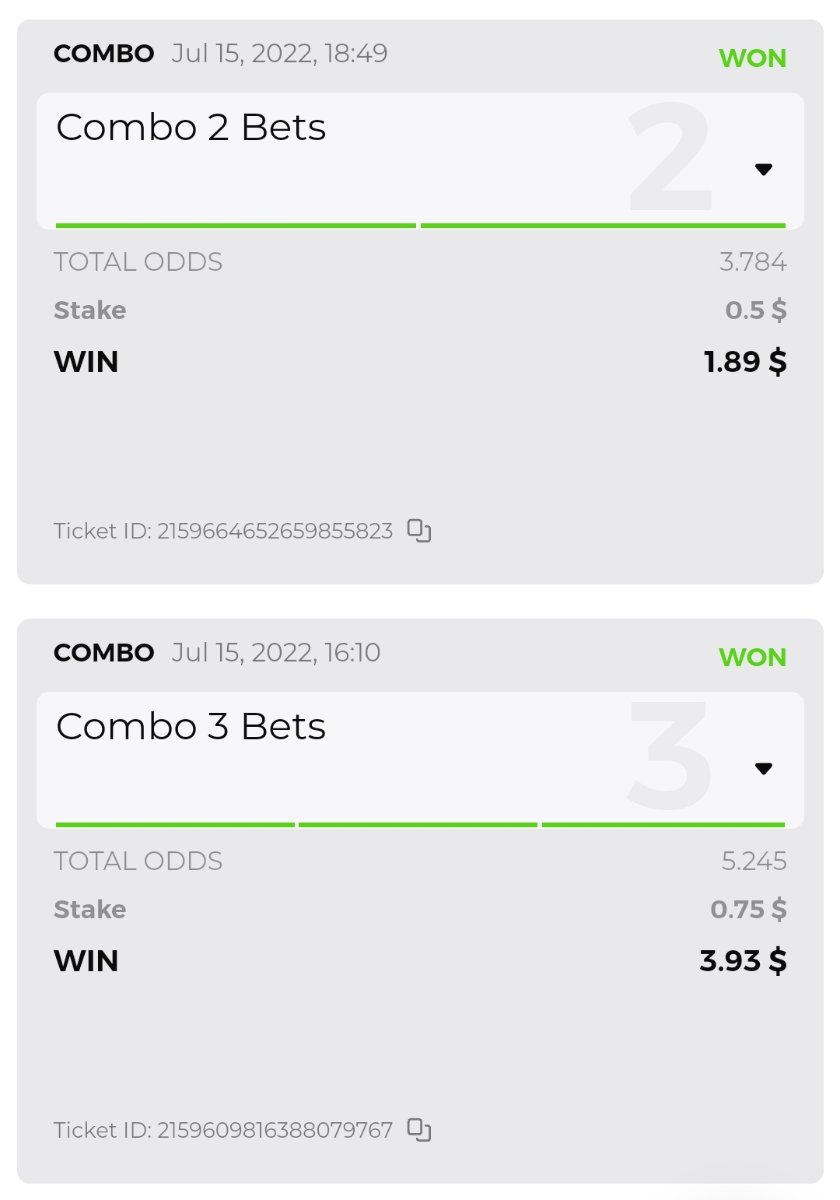This screenshot has width=840, height=1200.
Task: Copy ticket ID ending in 855823
Action: (x=419, y=531)
